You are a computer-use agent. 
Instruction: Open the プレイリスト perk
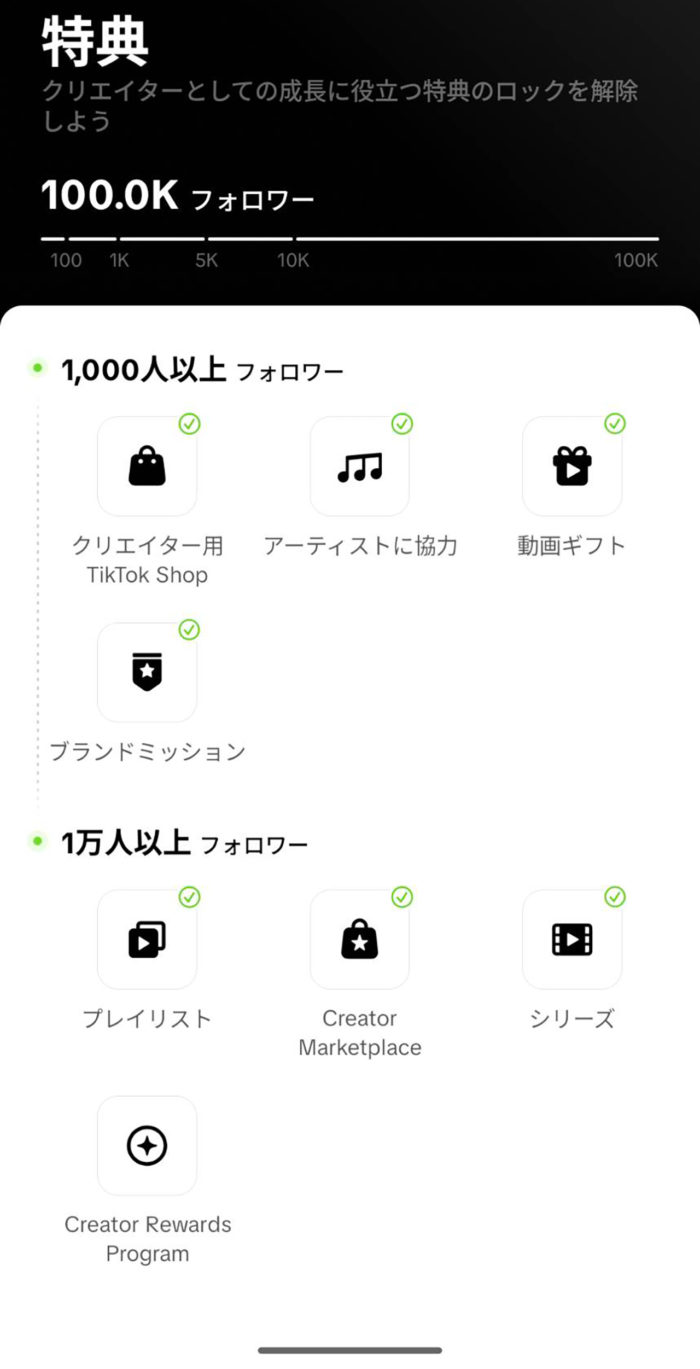click(x=147, y=940)
